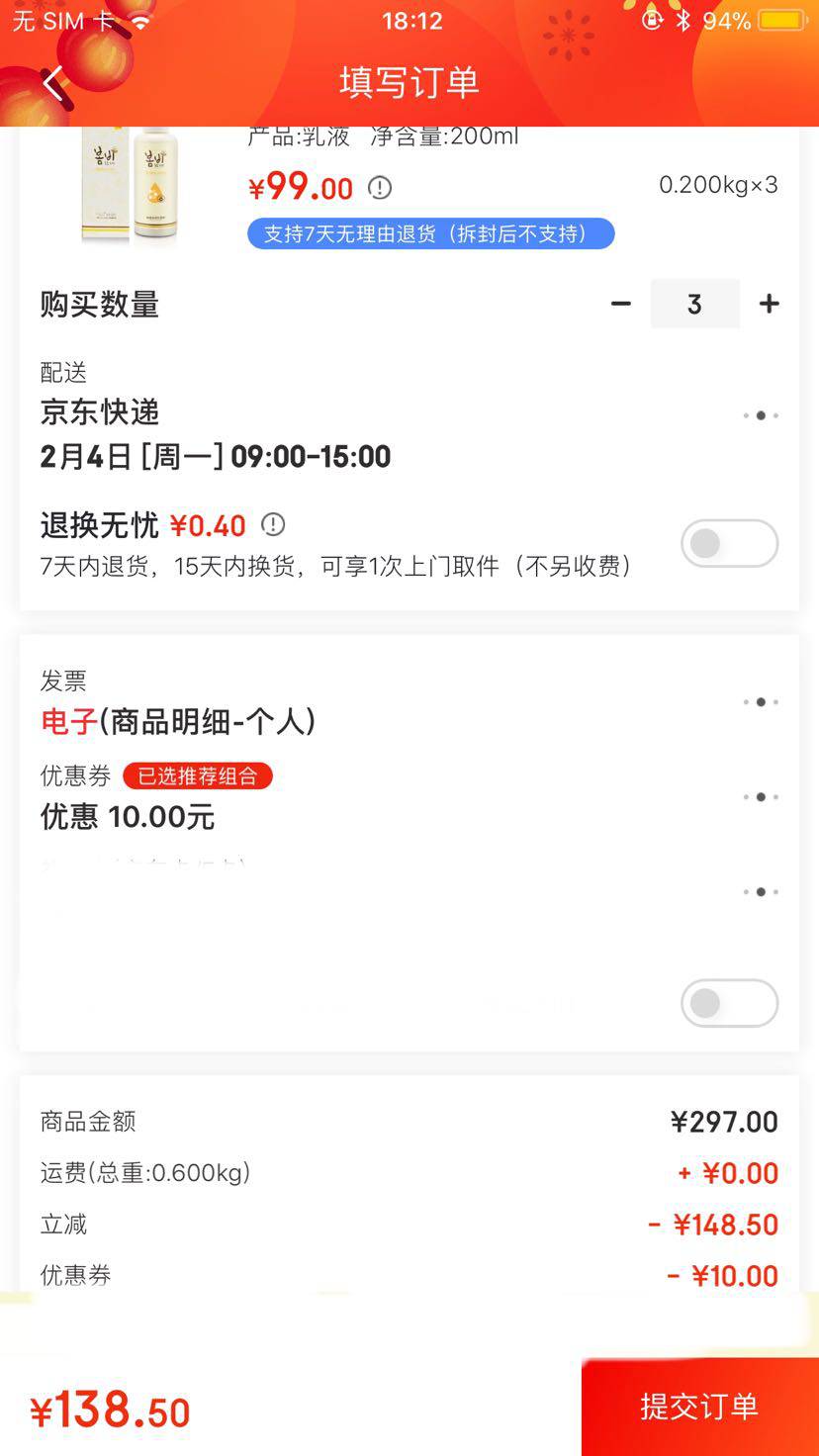Tap the 已选推荐组合 red badge
The image size is (819, 1456).
click(x=198, y=776)
